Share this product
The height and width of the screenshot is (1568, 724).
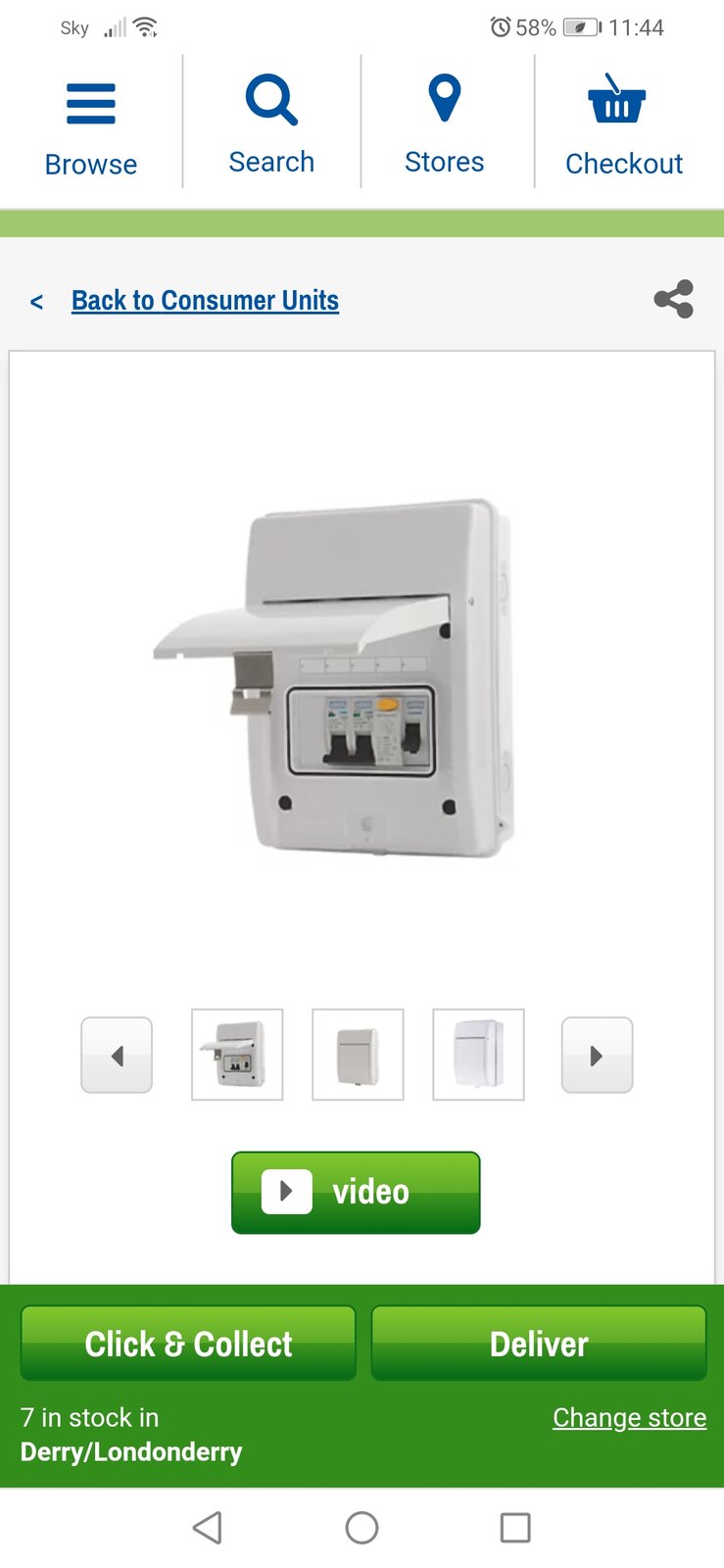(673, 299)
